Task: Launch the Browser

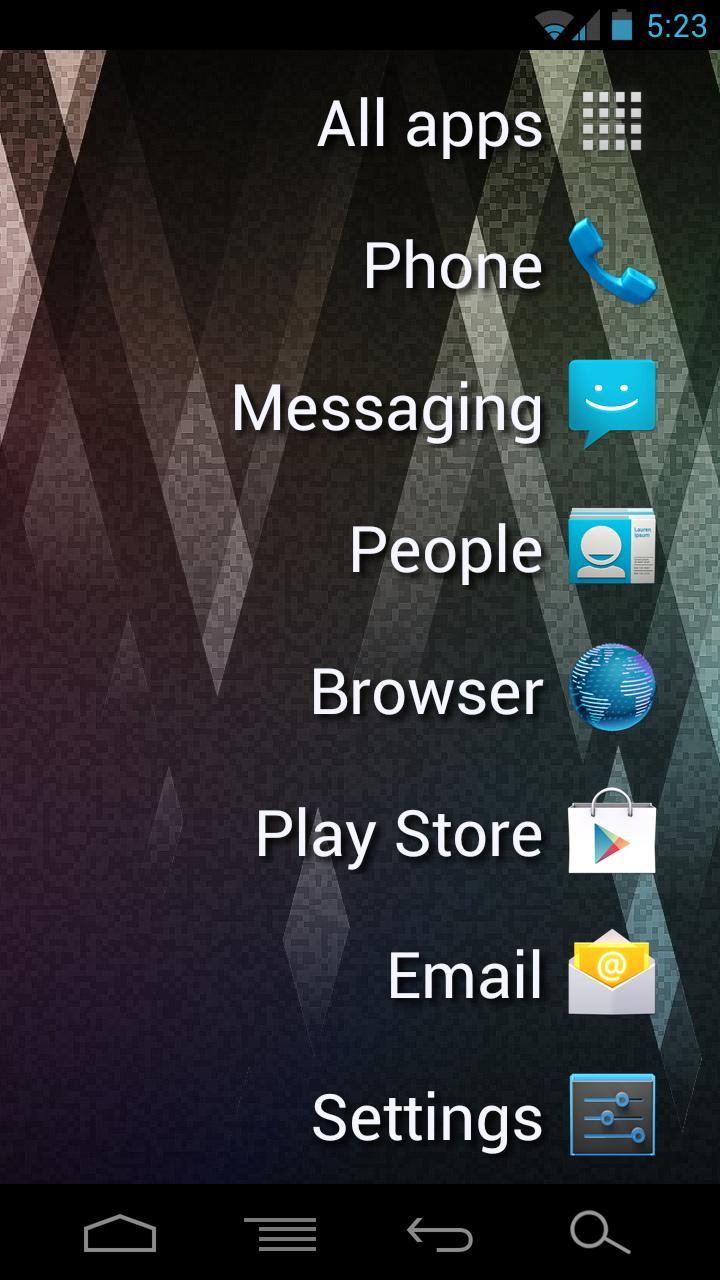Action: [x=611, y=689]
